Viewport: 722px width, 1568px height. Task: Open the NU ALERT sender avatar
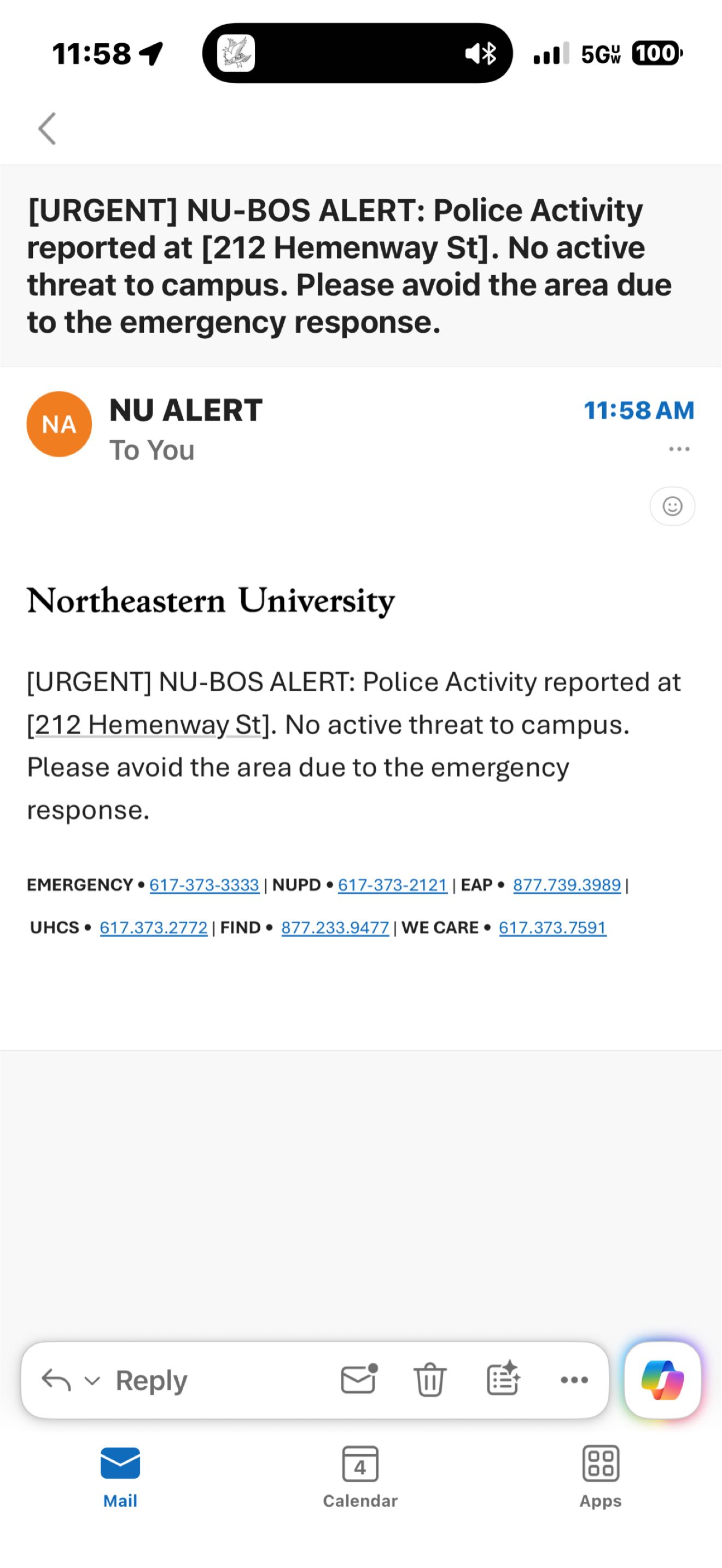point(59,424)
